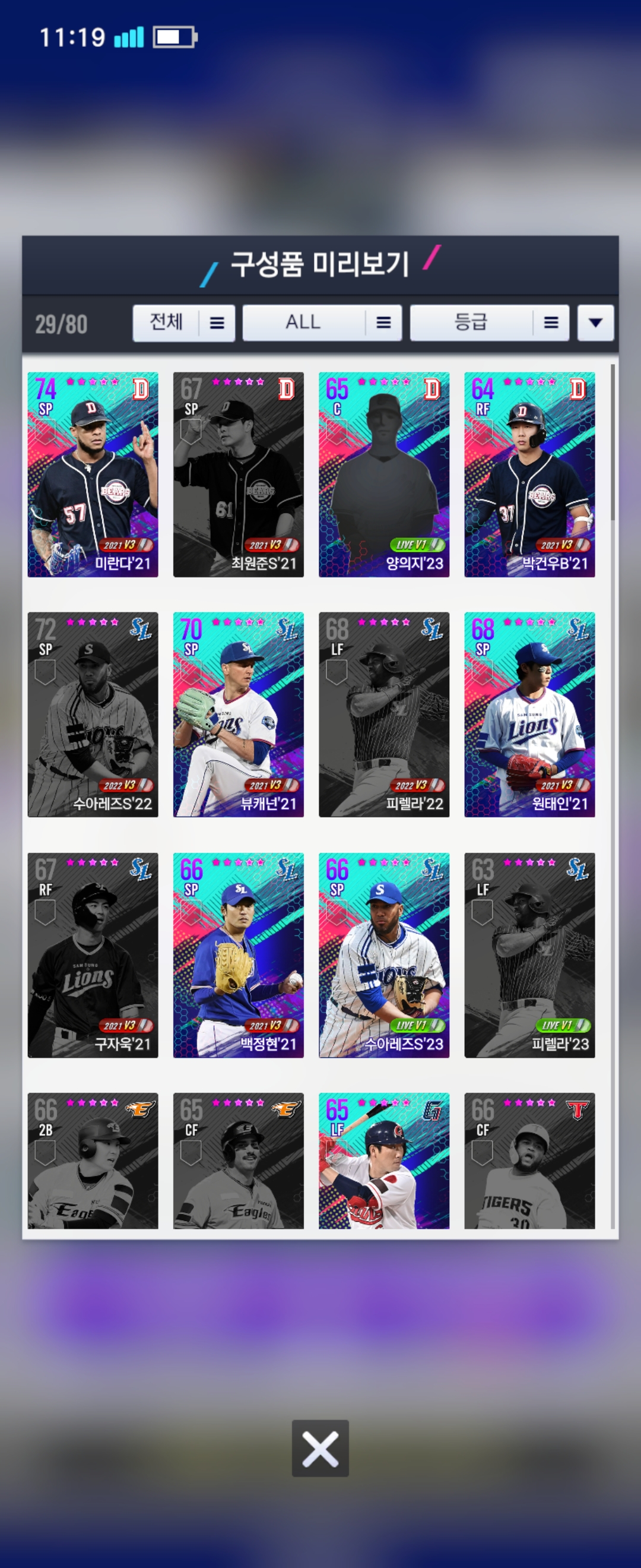View the 백정현'21 player card

239,954
